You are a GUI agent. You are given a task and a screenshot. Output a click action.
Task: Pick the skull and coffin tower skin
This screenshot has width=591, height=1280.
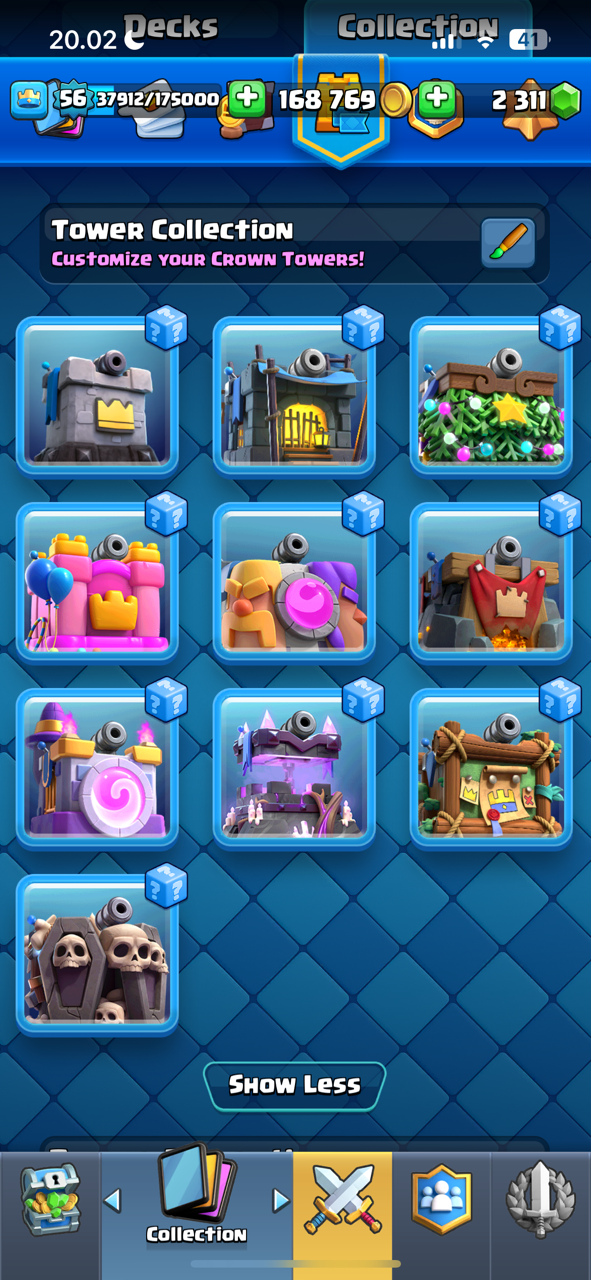(x=97, y=955)
